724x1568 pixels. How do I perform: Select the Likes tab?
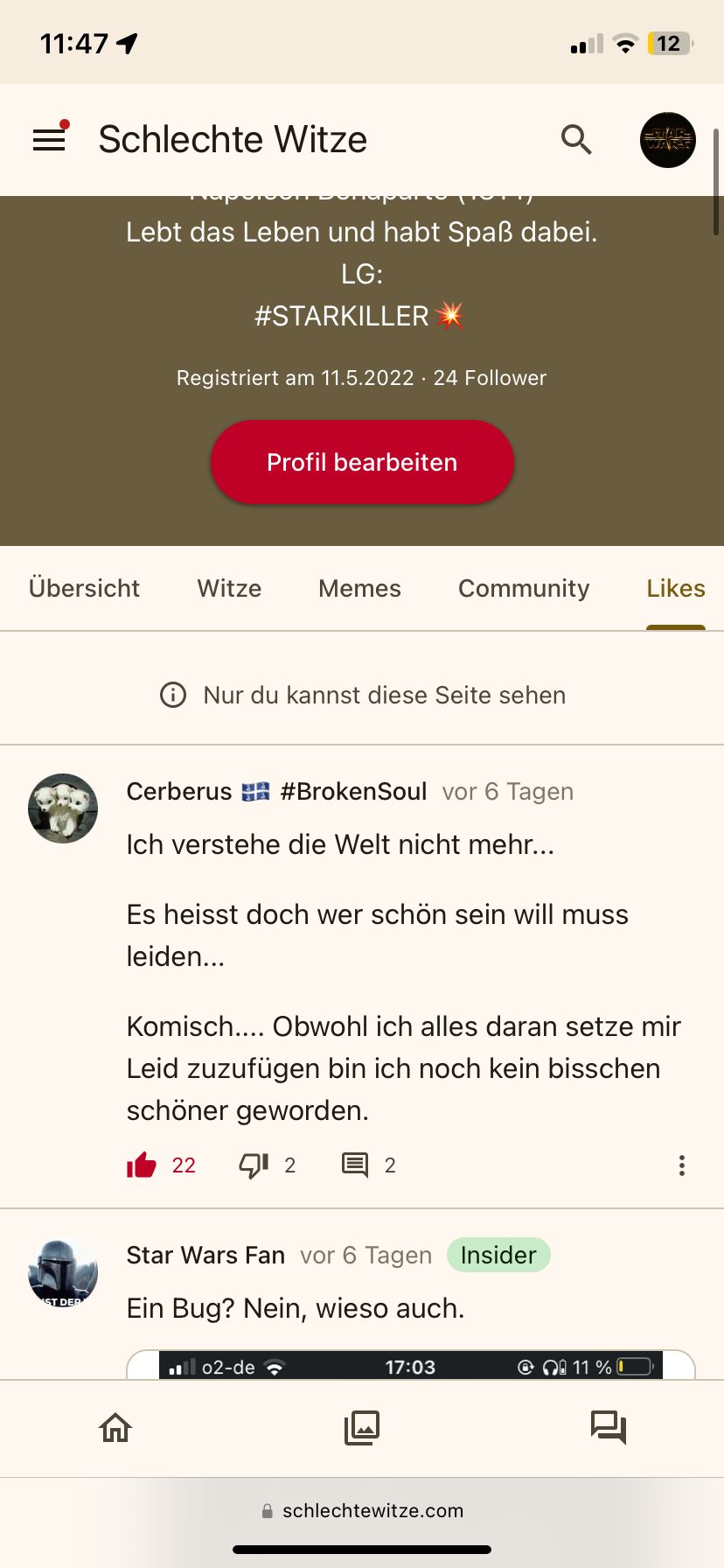click(x=675, y=588)
